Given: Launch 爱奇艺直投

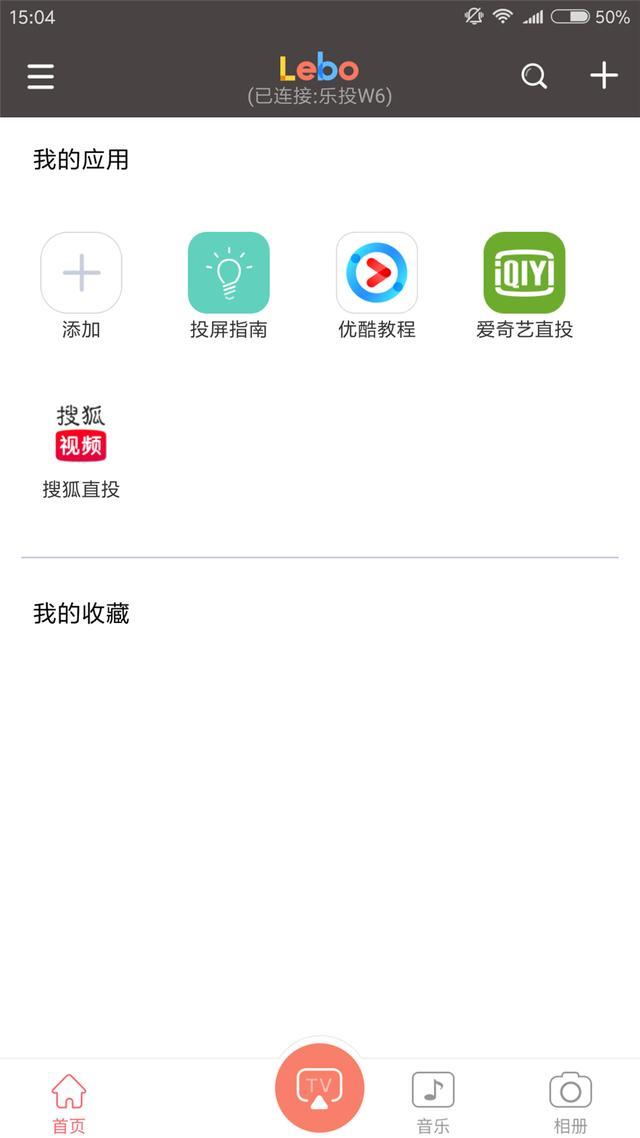Looking at the screenshot, I should click(x=525, y=286).
